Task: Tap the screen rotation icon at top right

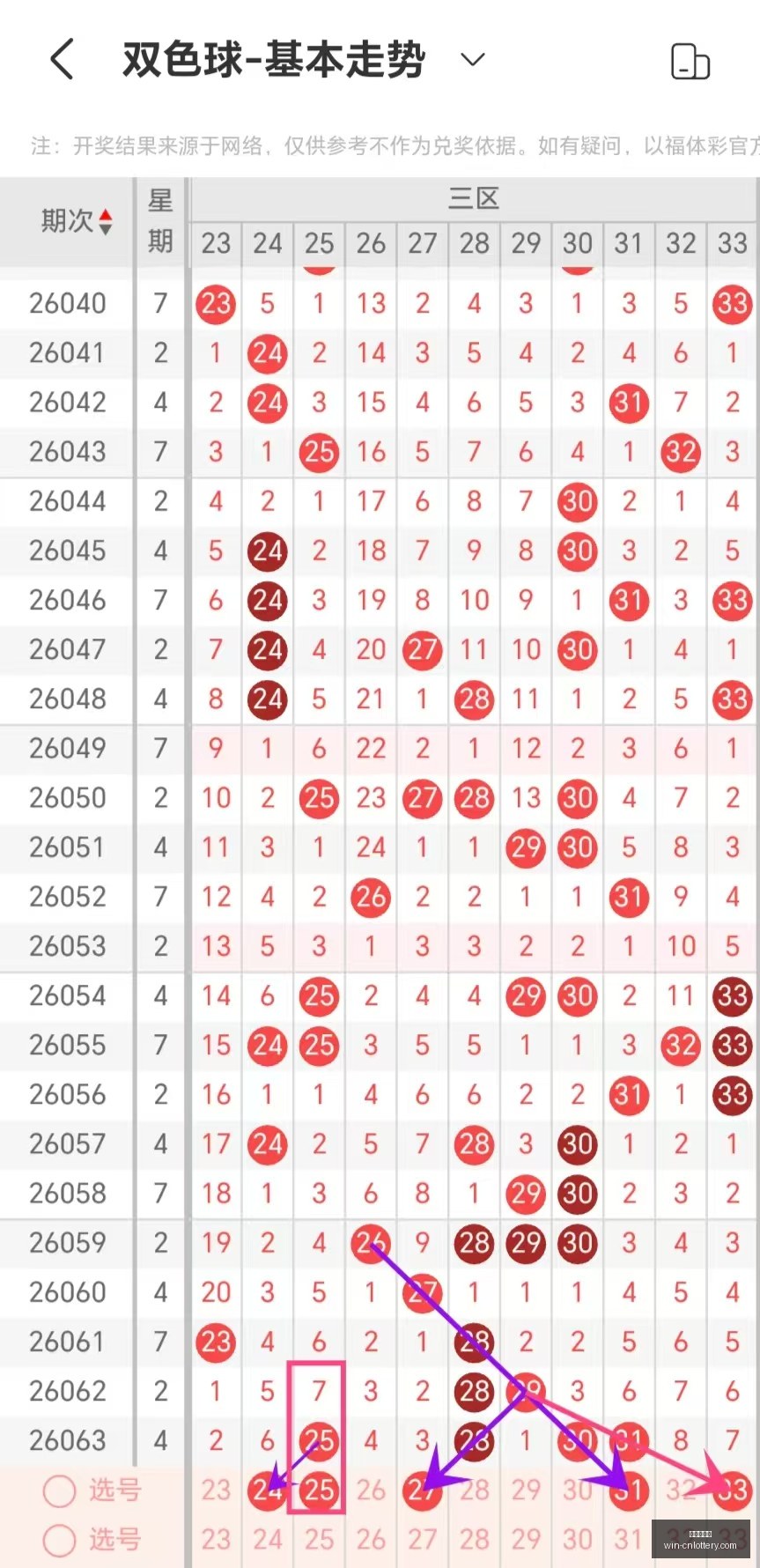Action: click(690, 62)
